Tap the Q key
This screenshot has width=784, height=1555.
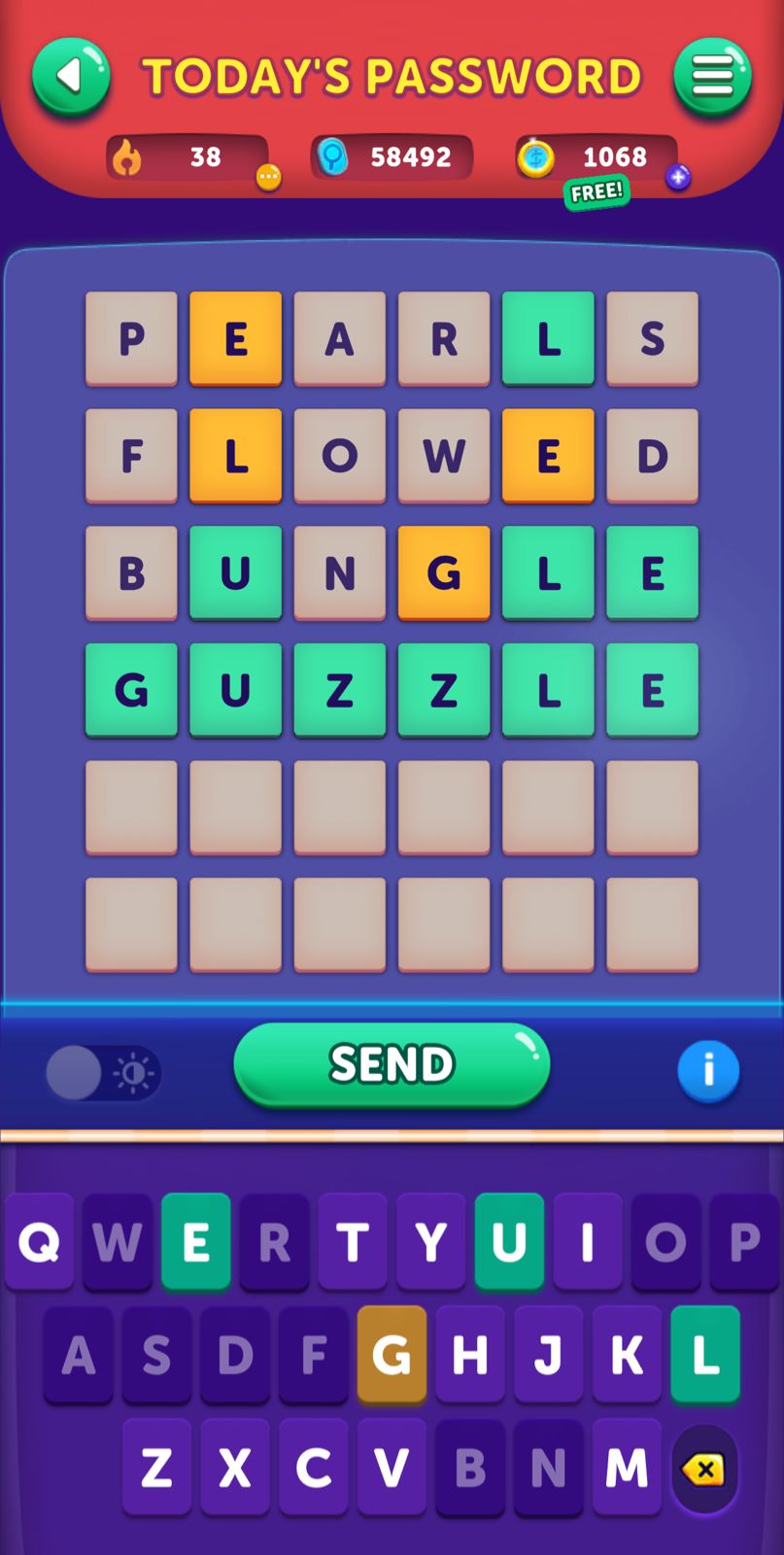pyautogui.click(x=39, y=1242)
